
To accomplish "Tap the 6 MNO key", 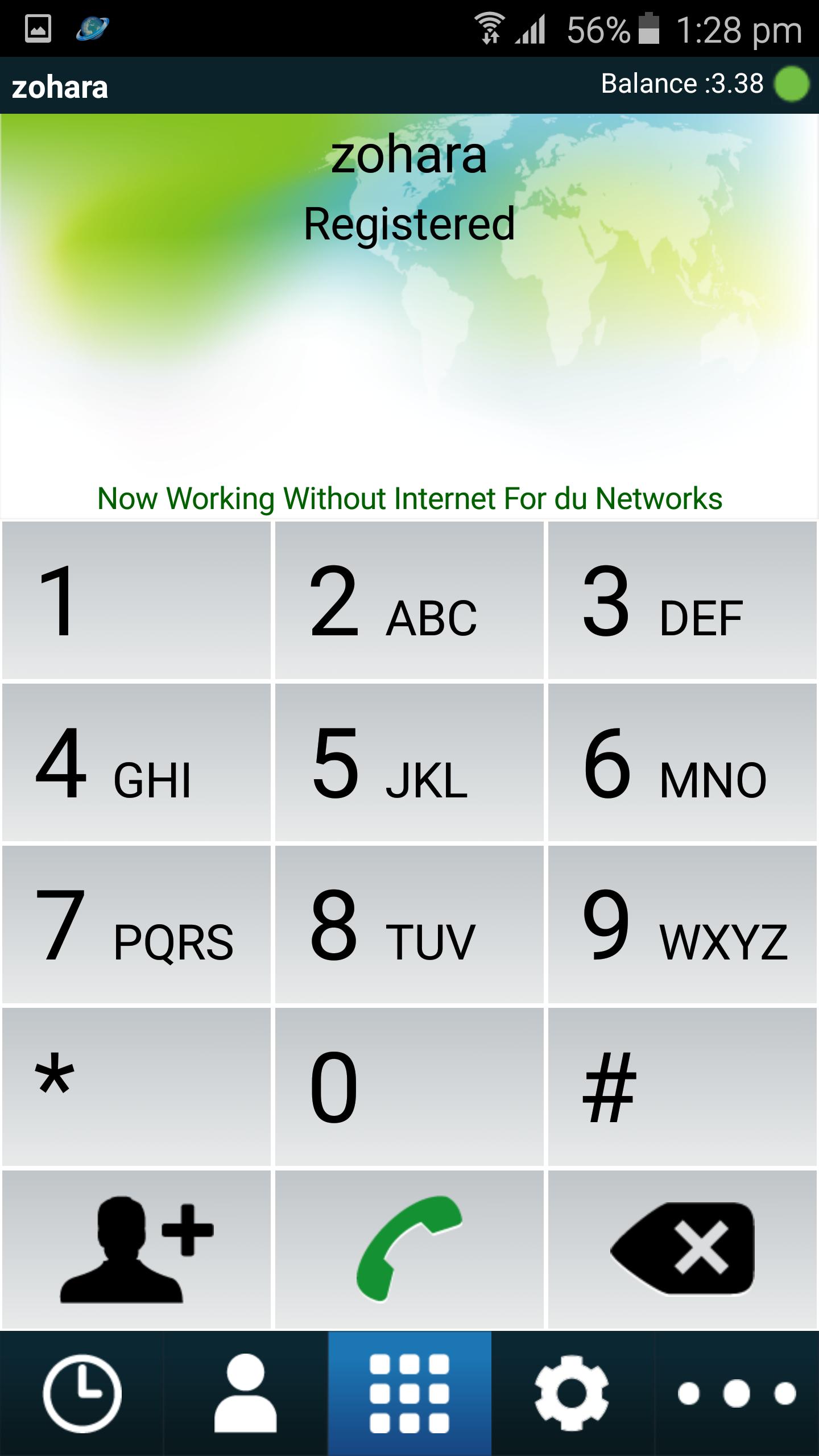I will 682,762.
